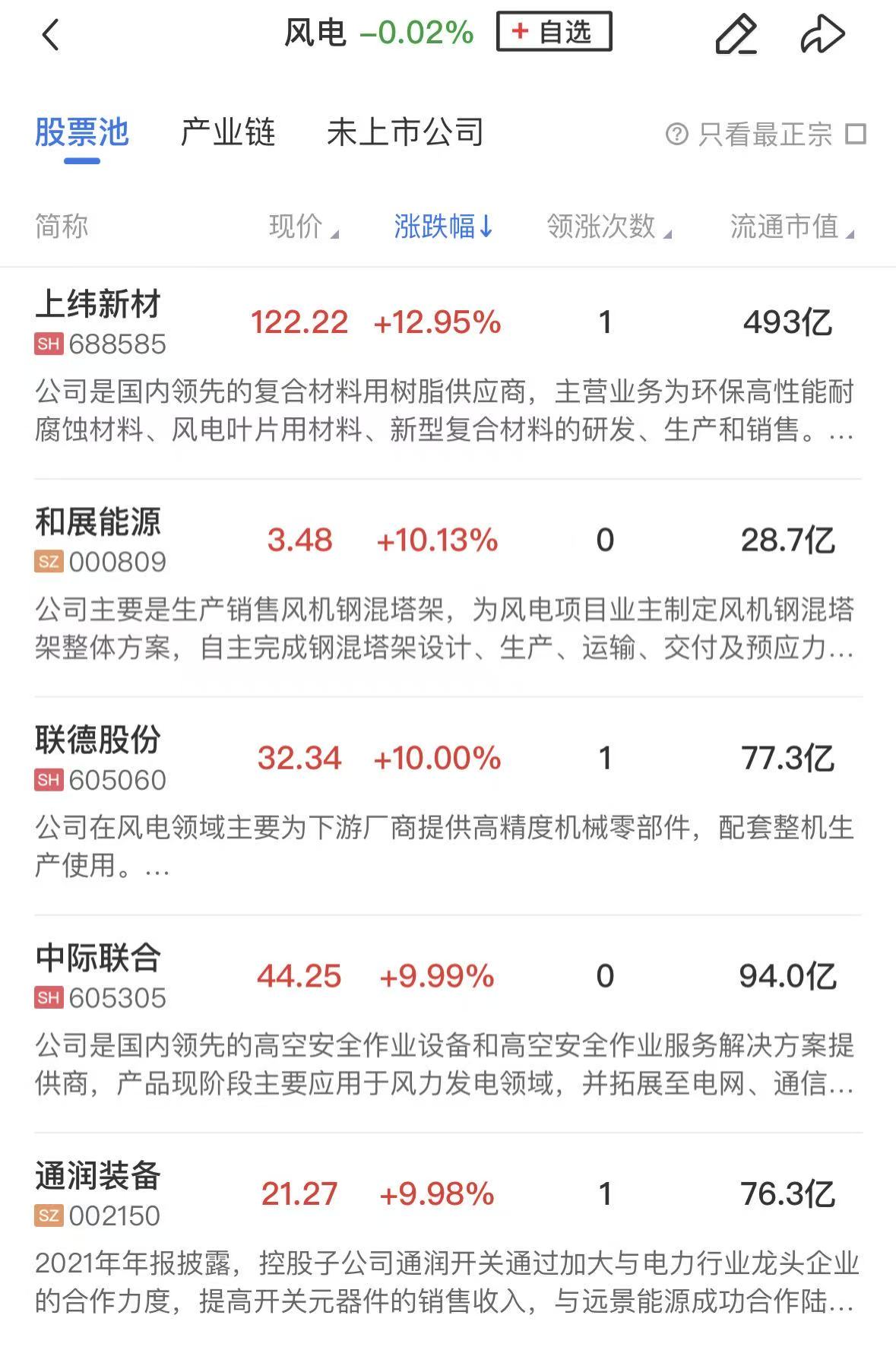Open the help icon beside 只看最正宗
The image size is (896, 1347).
tap(676, 135)
